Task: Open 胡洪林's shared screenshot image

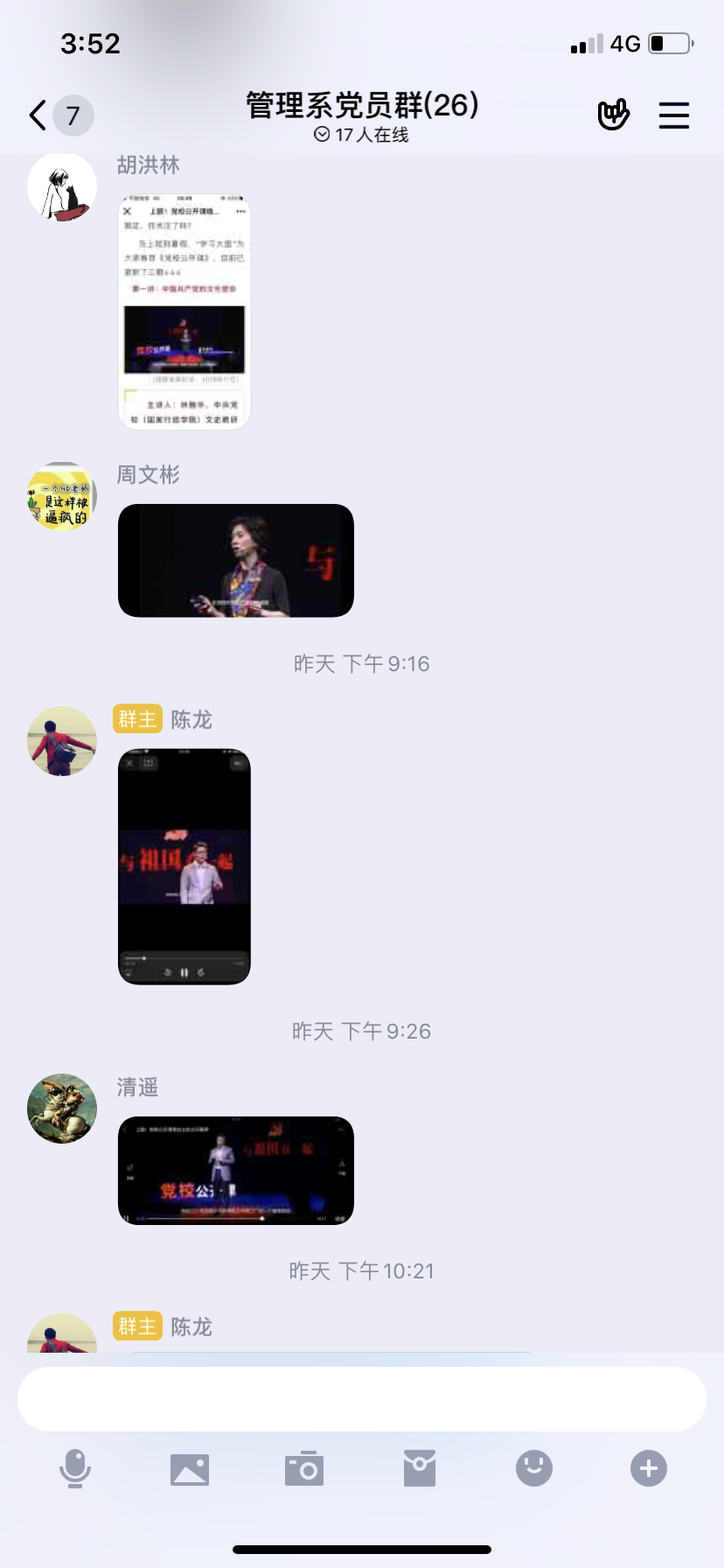Action: (x=184, y=311)
